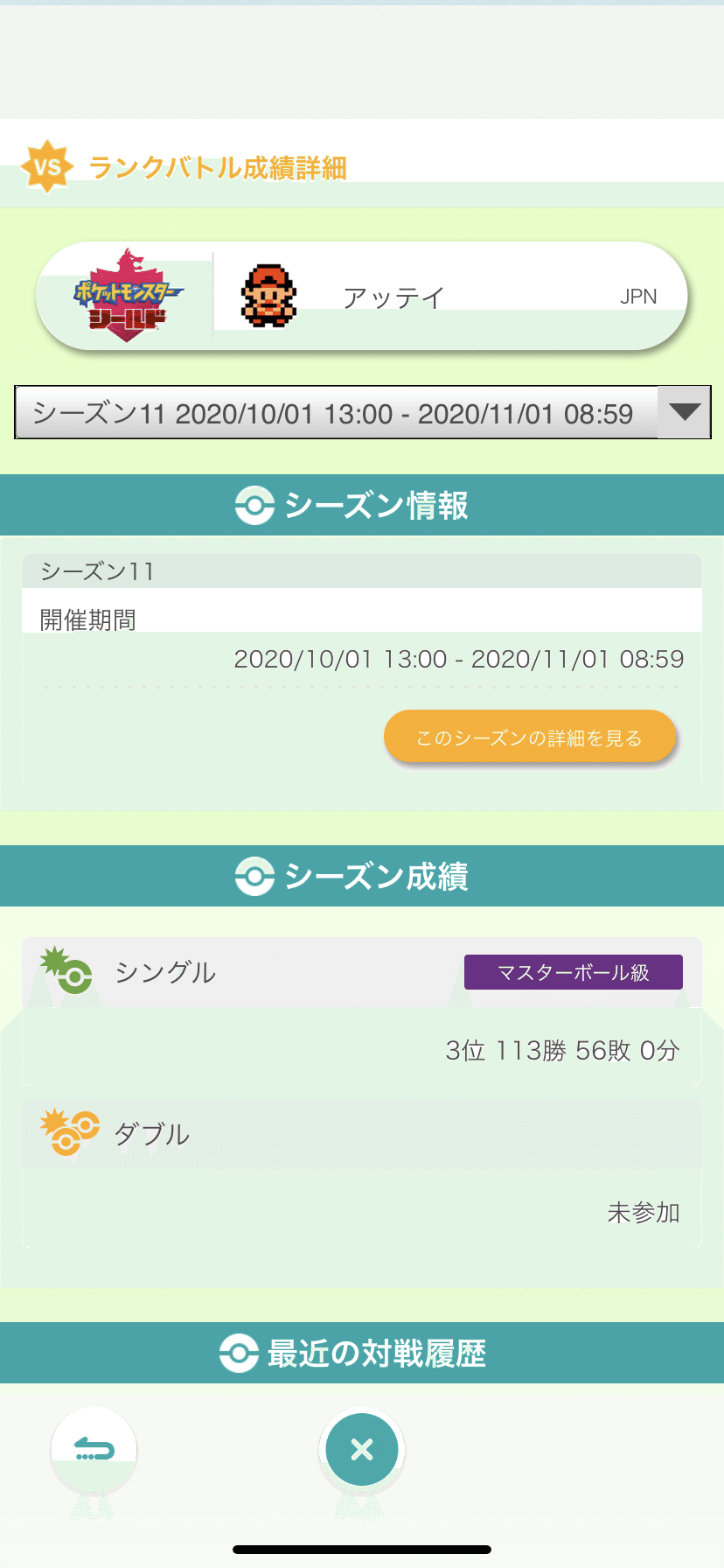This screenshot has height=1568, width=724.
Task: Click the trainer avatar of アッテイ
Action: point(269,295)
